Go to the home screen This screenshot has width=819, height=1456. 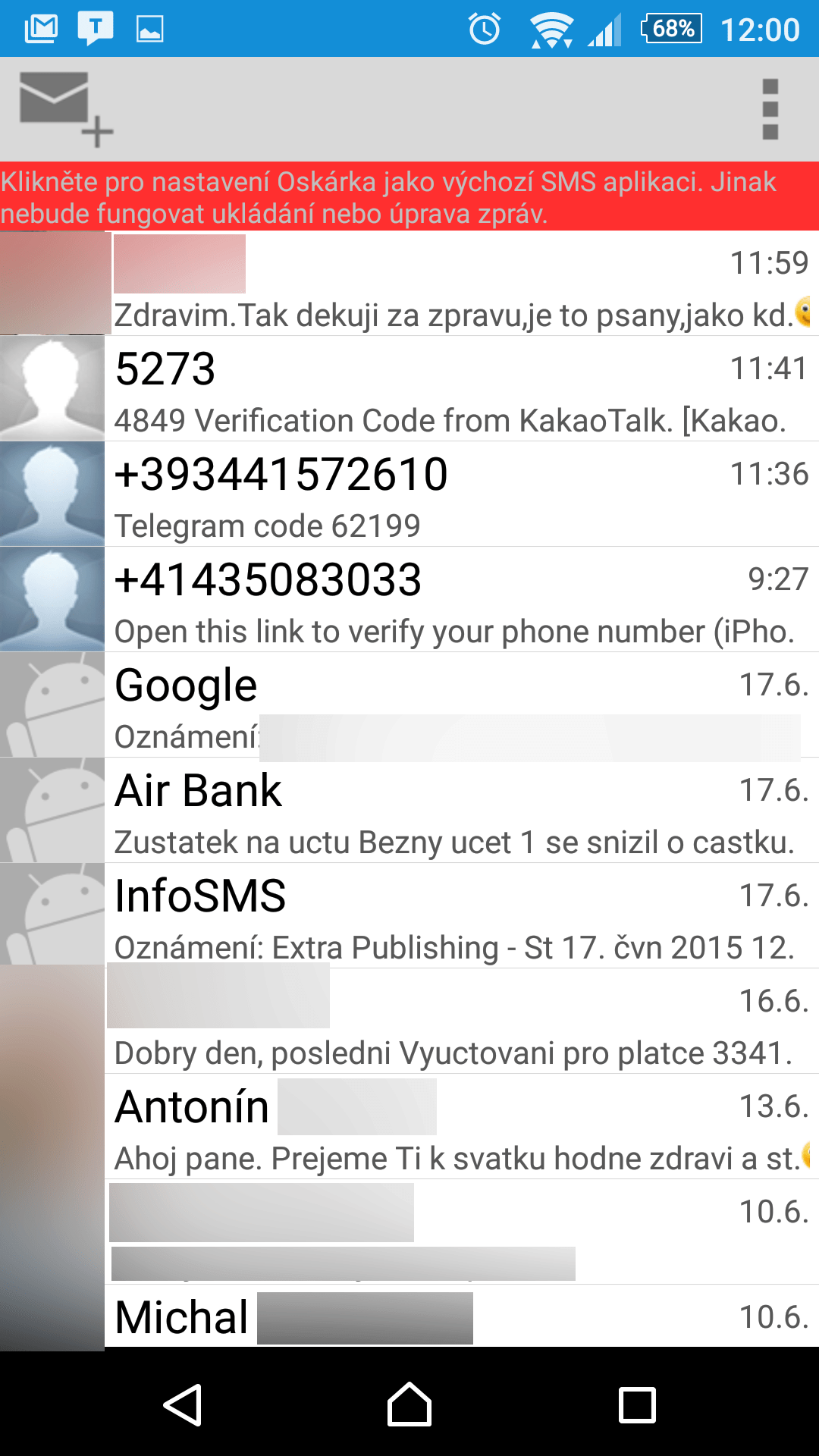[409, 1404]
